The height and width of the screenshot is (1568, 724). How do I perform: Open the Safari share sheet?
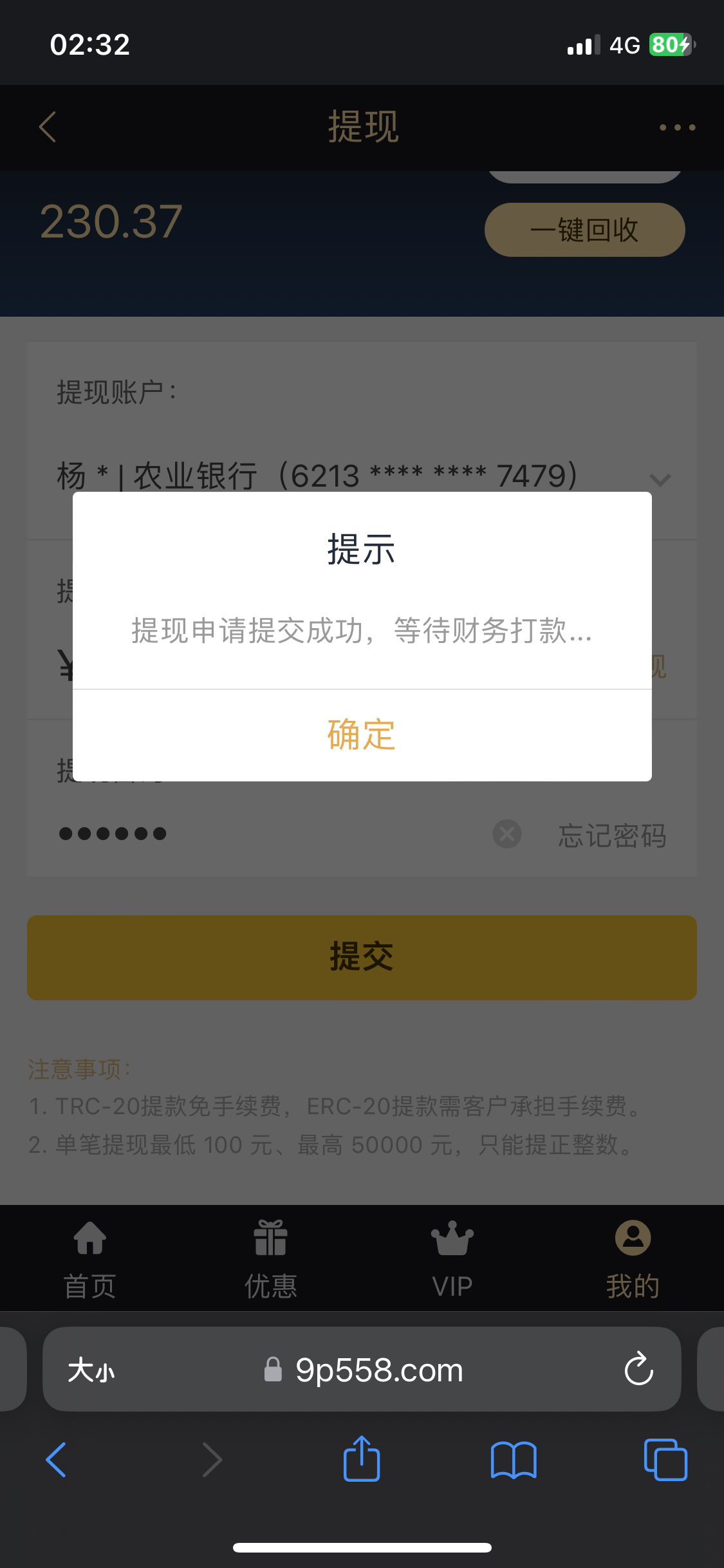click(362, 1459)
